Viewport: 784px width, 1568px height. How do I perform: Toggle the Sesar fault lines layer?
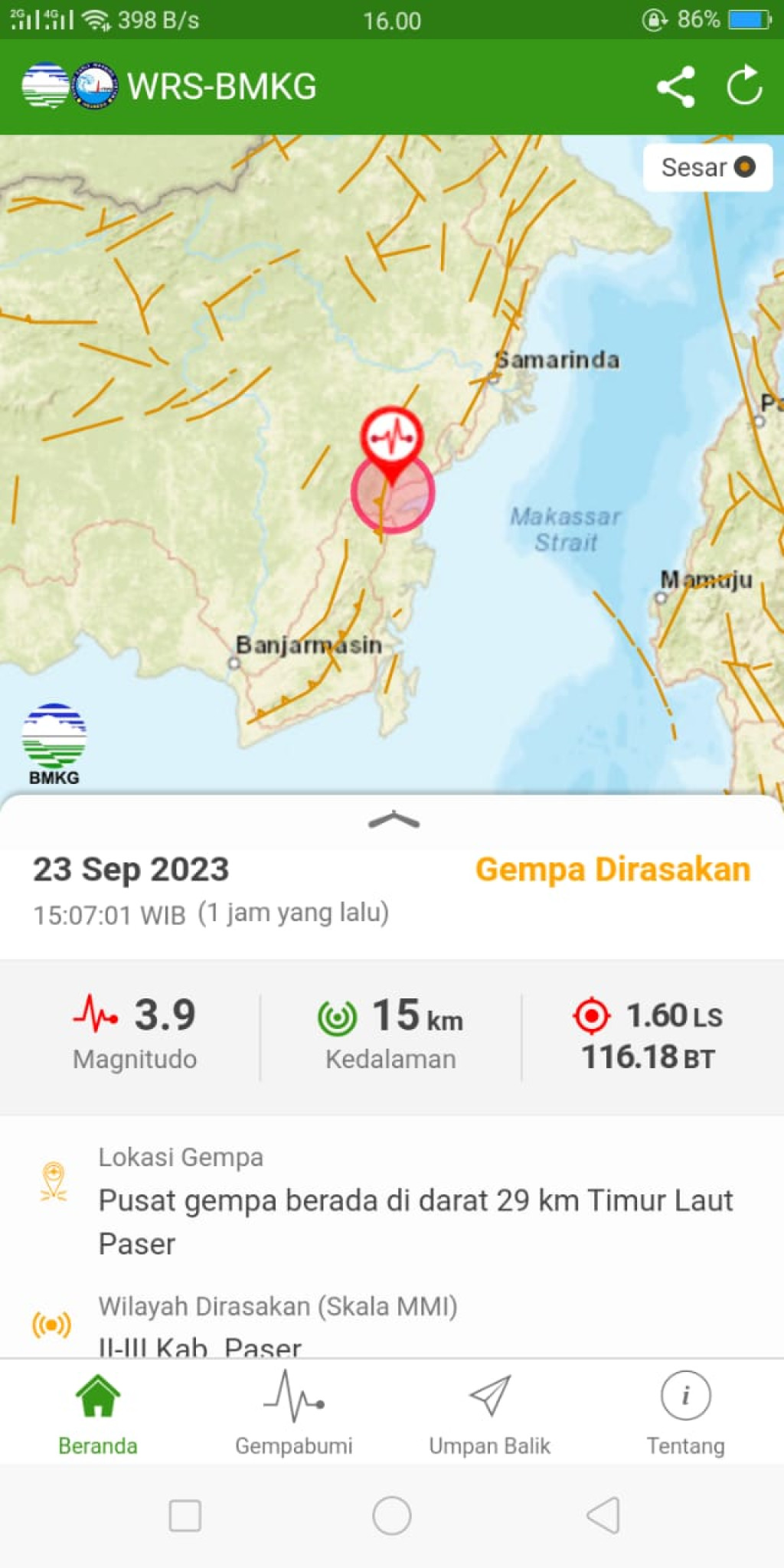tap(707, 167)
